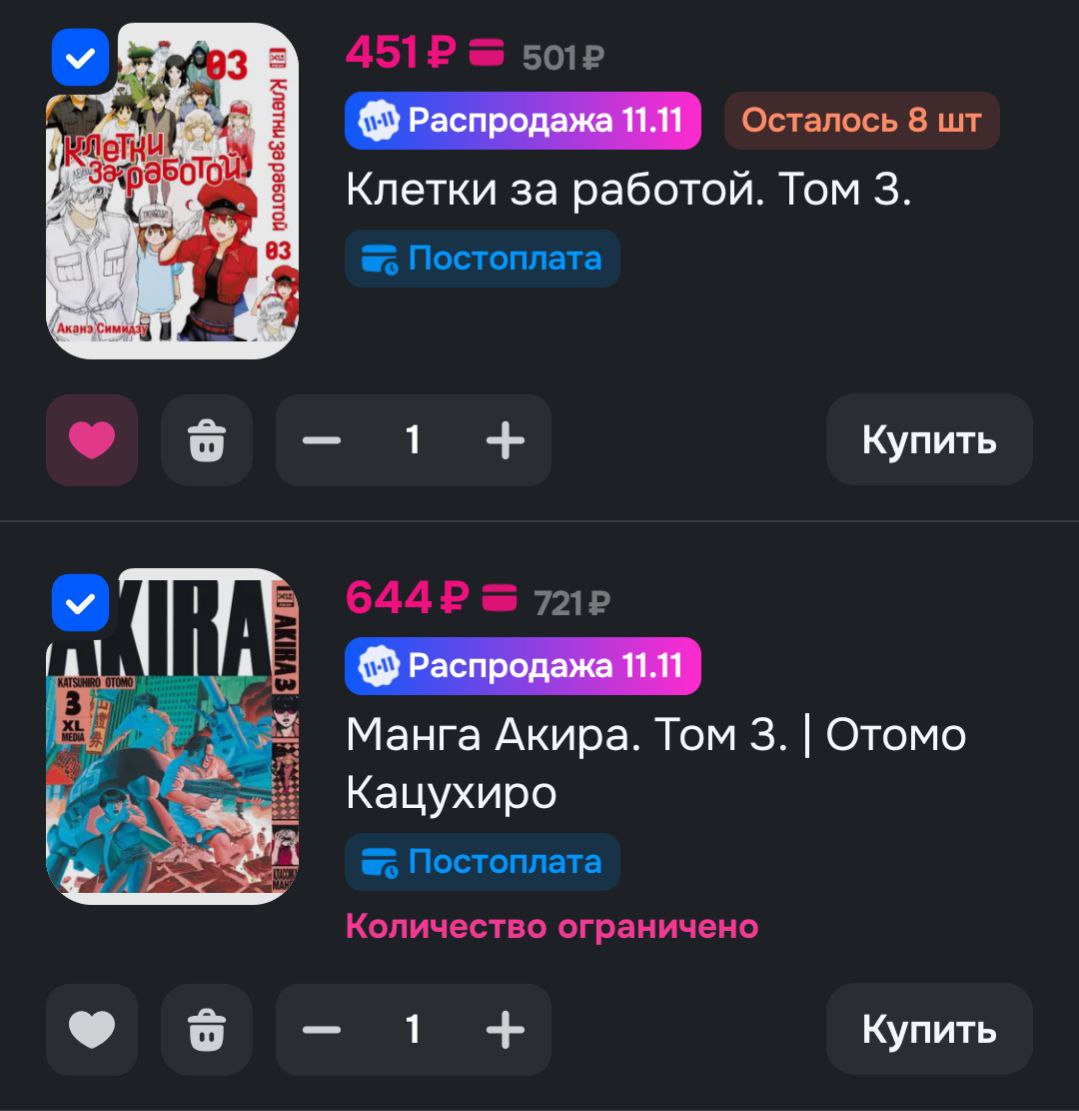Buy Клетки за работой with Купить
This screenshot has height=1111, width=1079.
(929, 440)
